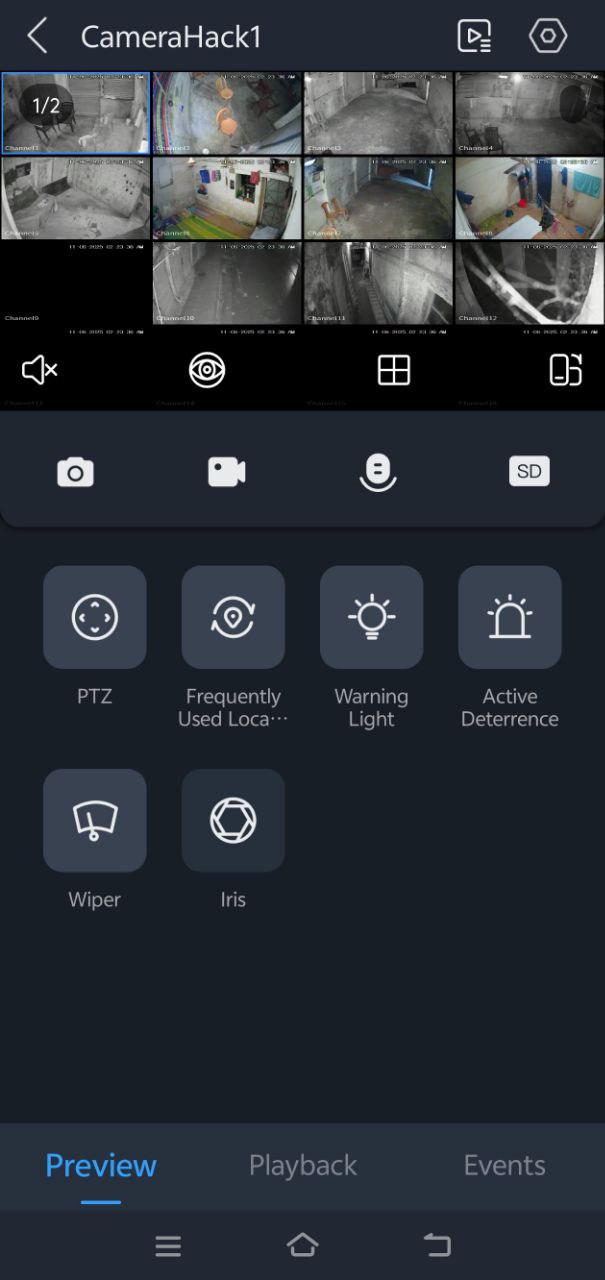Switch to the Events tab
Screen dimensions: 605x1280
point(504,1165)
